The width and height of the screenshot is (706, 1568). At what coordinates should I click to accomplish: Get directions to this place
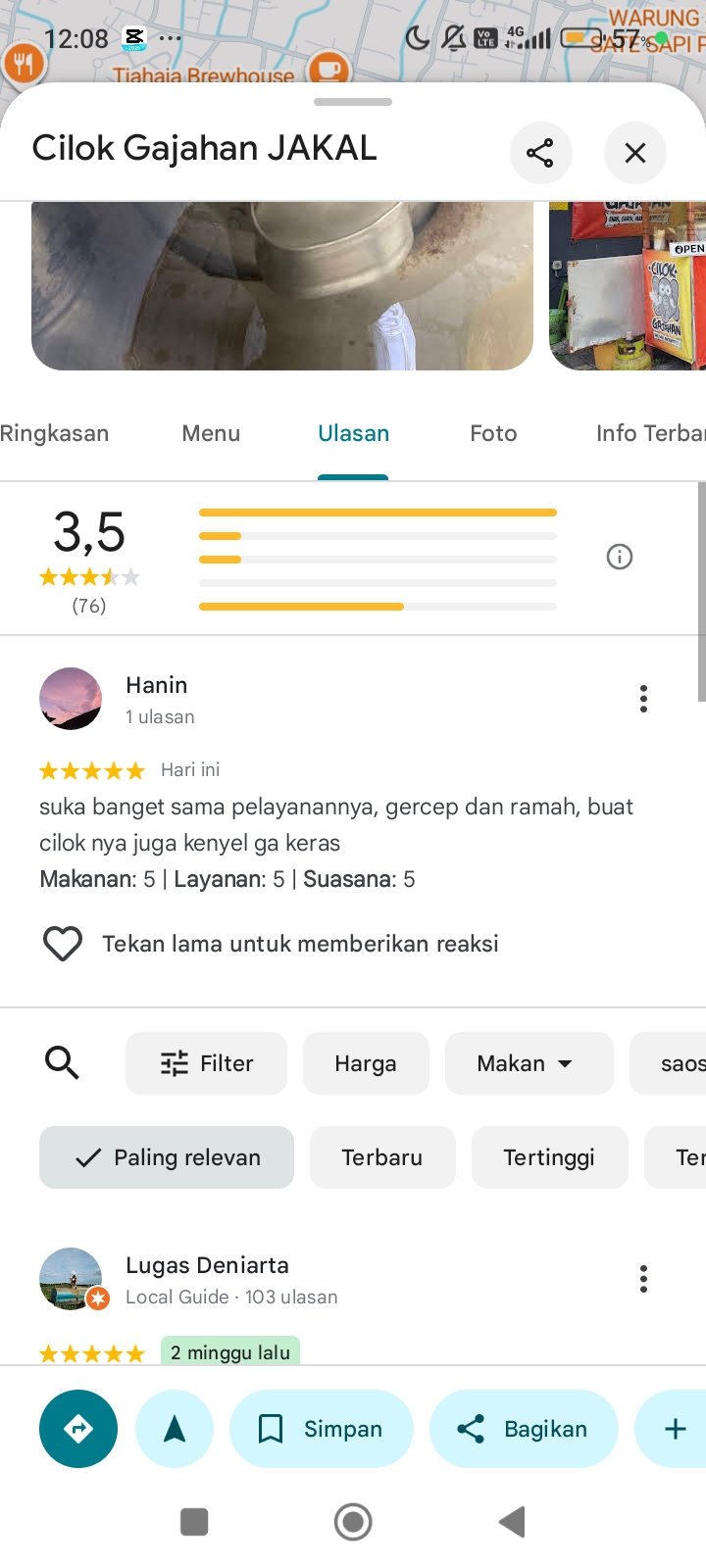(78, 1429)
